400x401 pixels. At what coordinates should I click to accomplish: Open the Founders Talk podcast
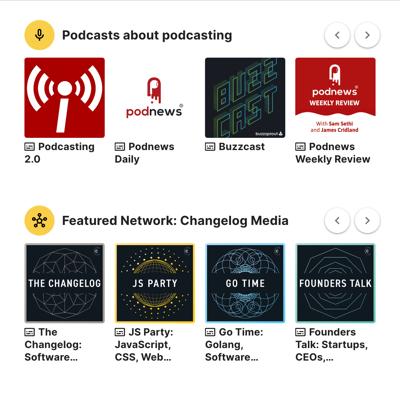(335, 283)
